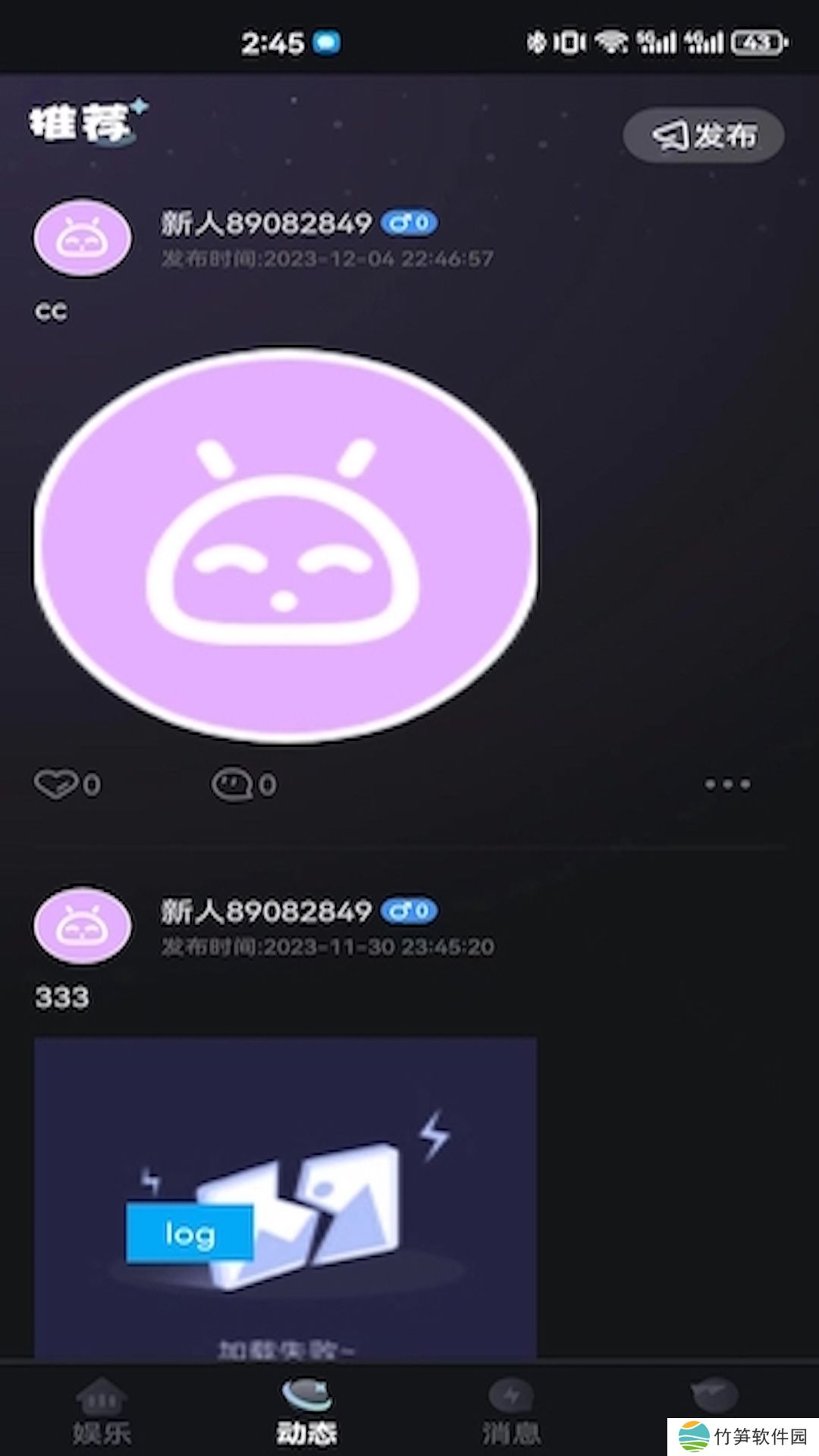Open the image in the 333 post
The width and height of the screenshot is (819, 1456).
(286, 1198)
